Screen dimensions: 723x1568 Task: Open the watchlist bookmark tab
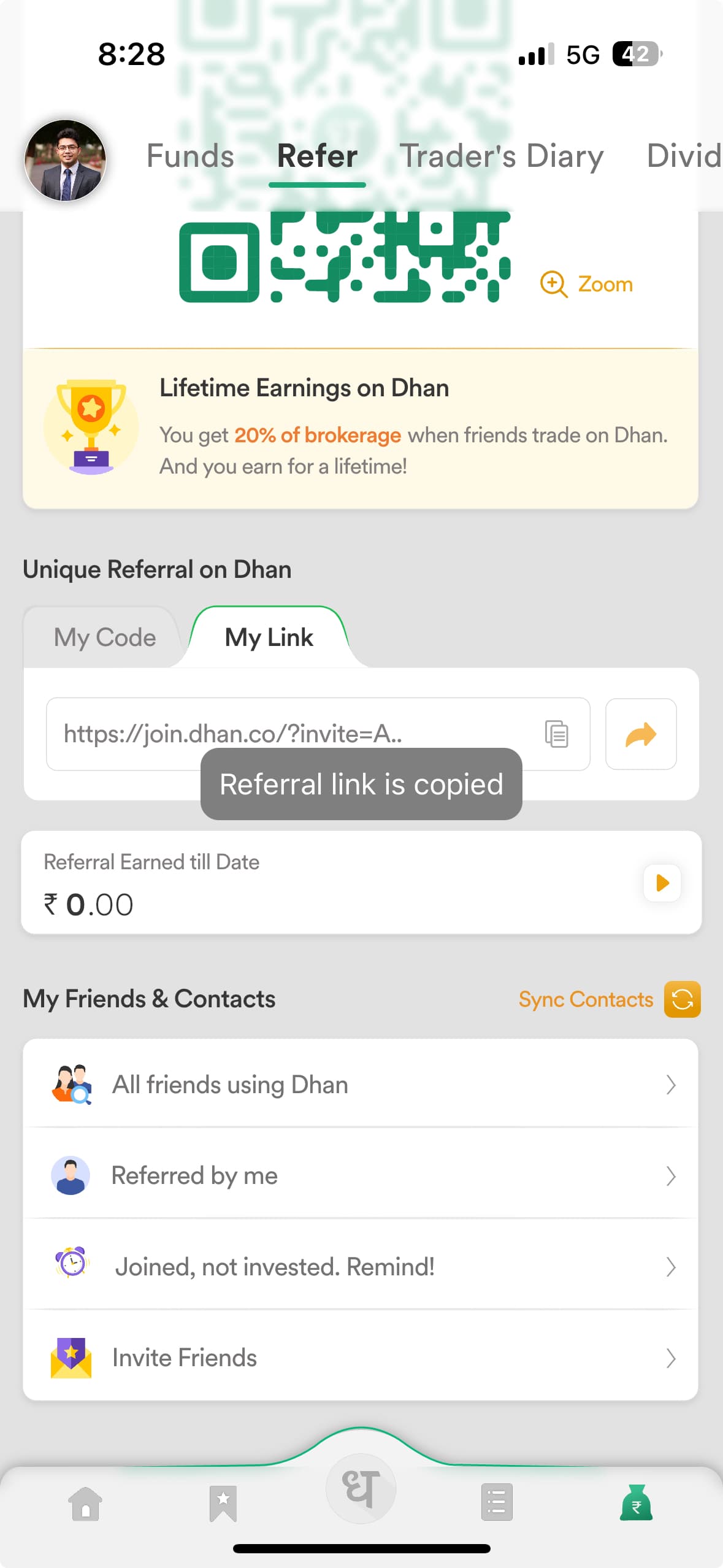pyautogui.click(x=223, y=1504)
